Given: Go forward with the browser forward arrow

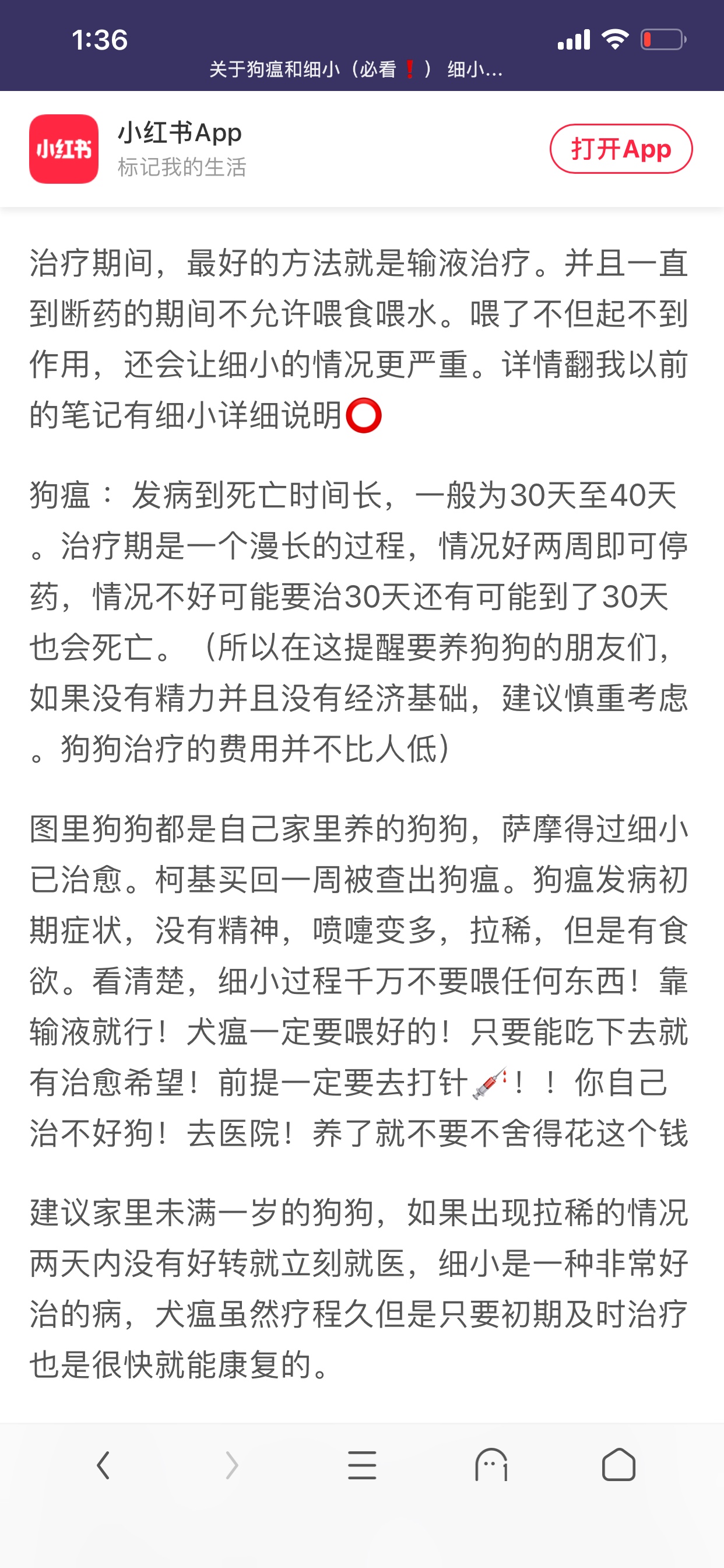Looking at the screenshot, I should click(232, 1465).
